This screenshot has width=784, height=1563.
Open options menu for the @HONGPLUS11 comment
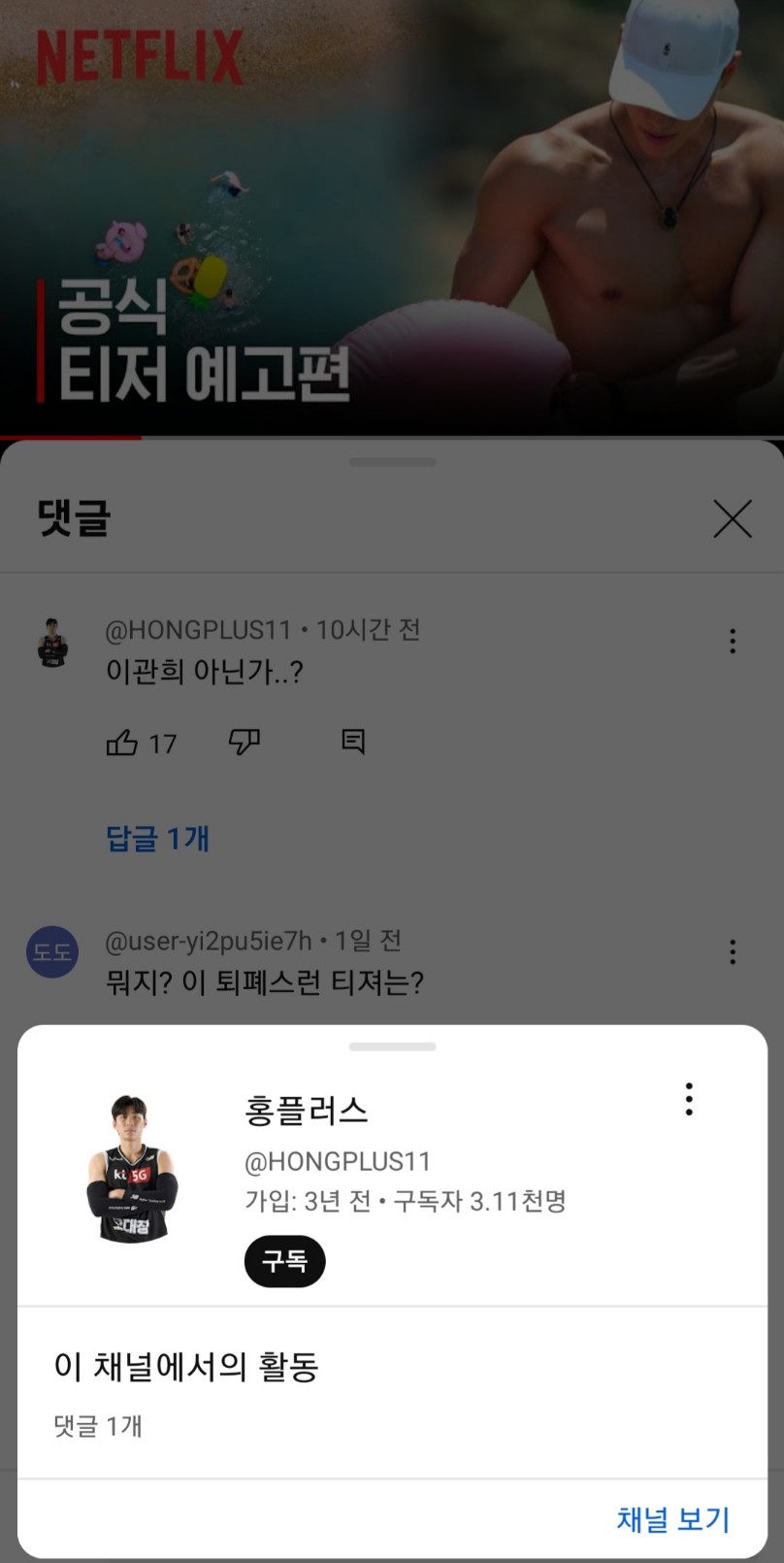point(733,641)
